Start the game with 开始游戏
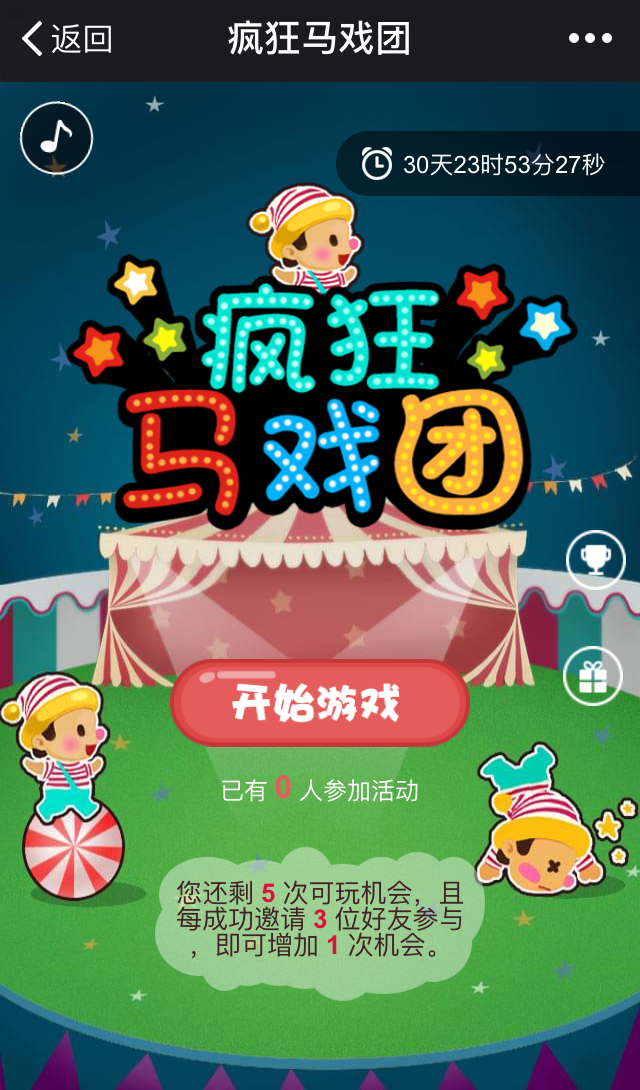The width and height of the screenshot is (640, 1090). (319, 704)
